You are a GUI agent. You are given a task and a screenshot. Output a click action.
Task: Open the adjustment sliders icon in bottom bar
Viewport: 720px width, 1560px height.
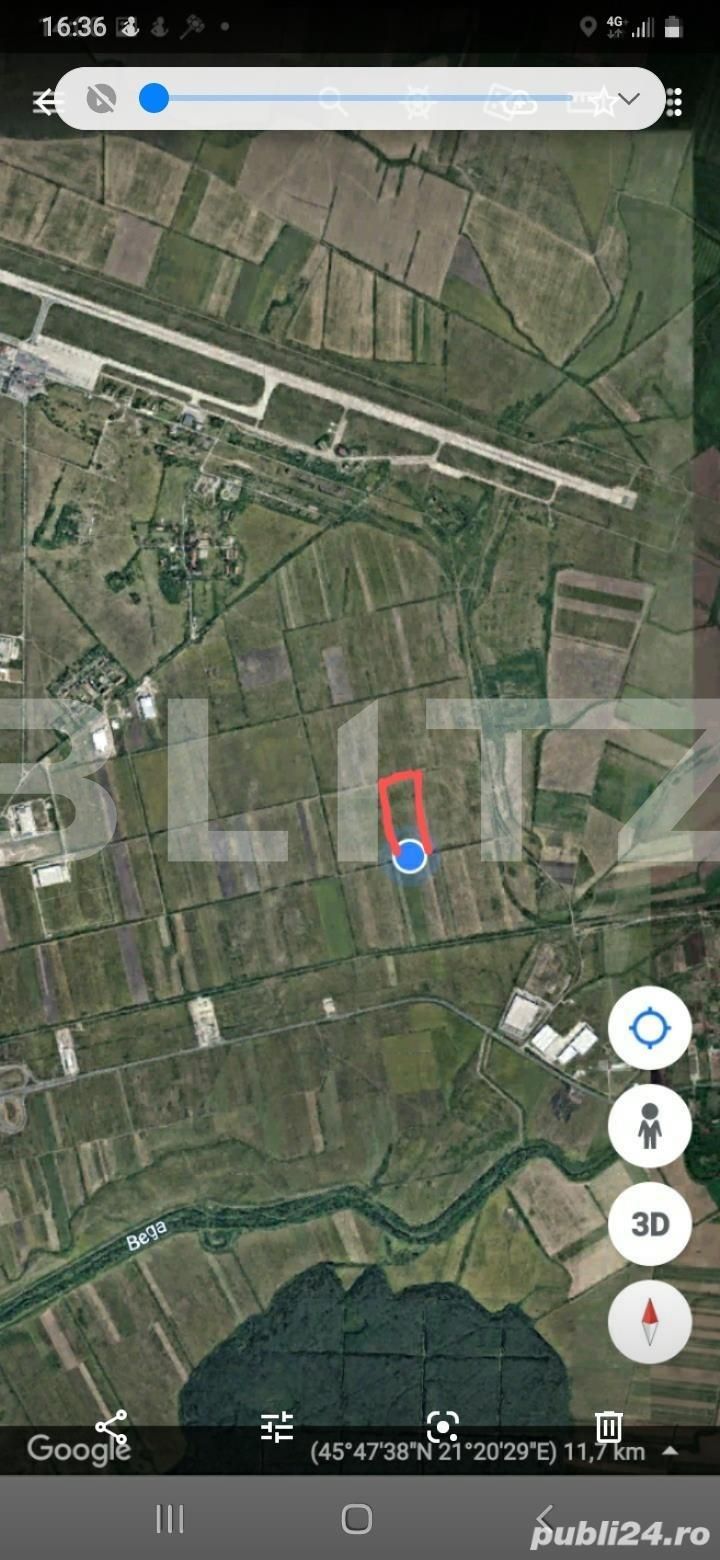[x=277, y=1427]
